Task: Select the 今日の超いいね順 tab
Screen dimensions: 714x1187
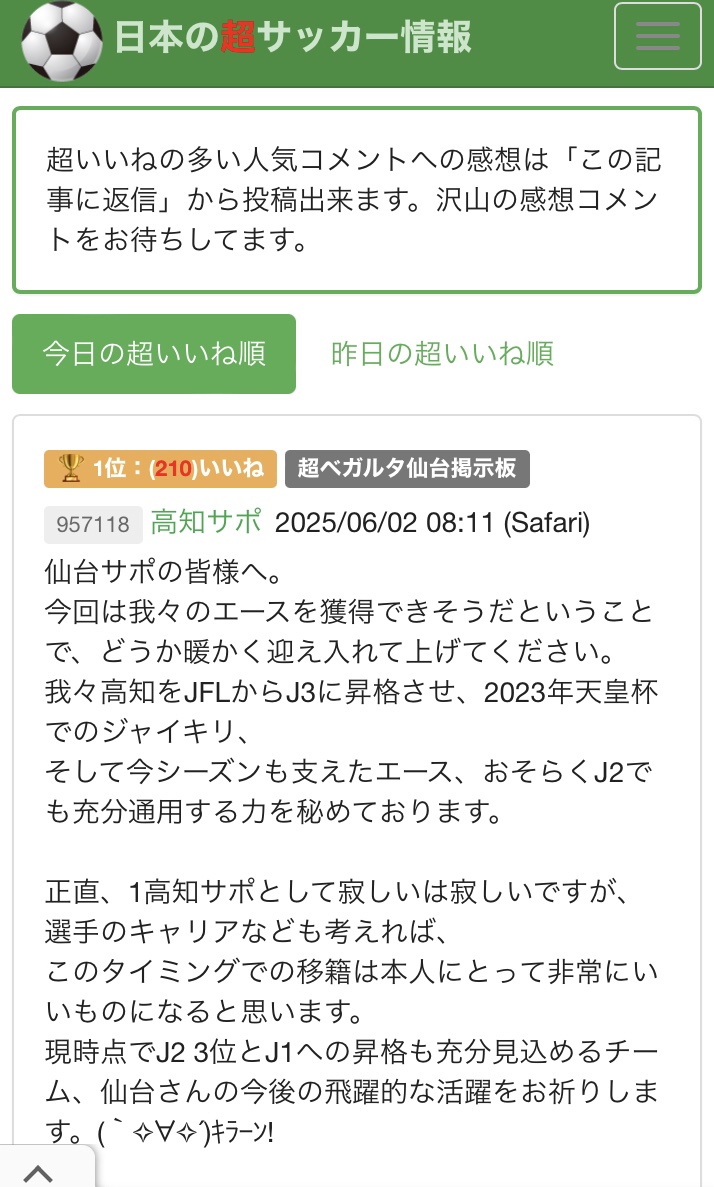Action: (x=154, y=353)
